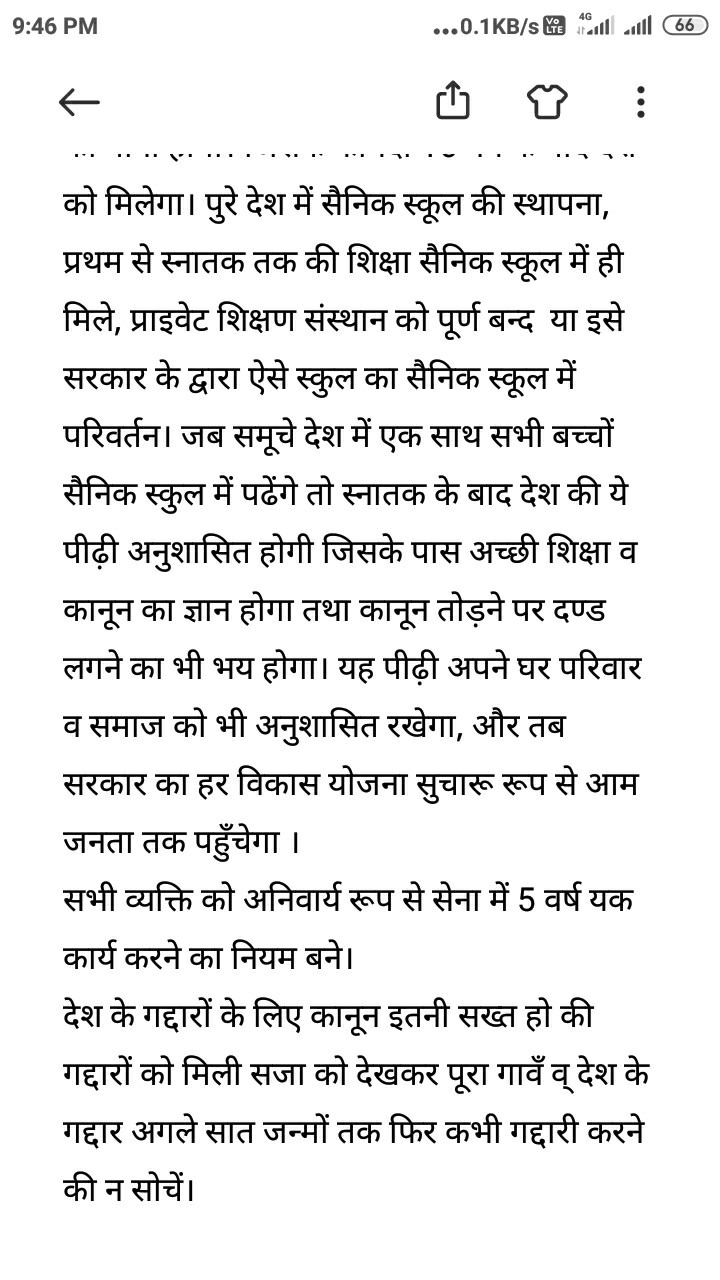Image resolution: width=720 pixels, height=1280 pixels.
Task: Share this note via the share icon
Action: 453,100
